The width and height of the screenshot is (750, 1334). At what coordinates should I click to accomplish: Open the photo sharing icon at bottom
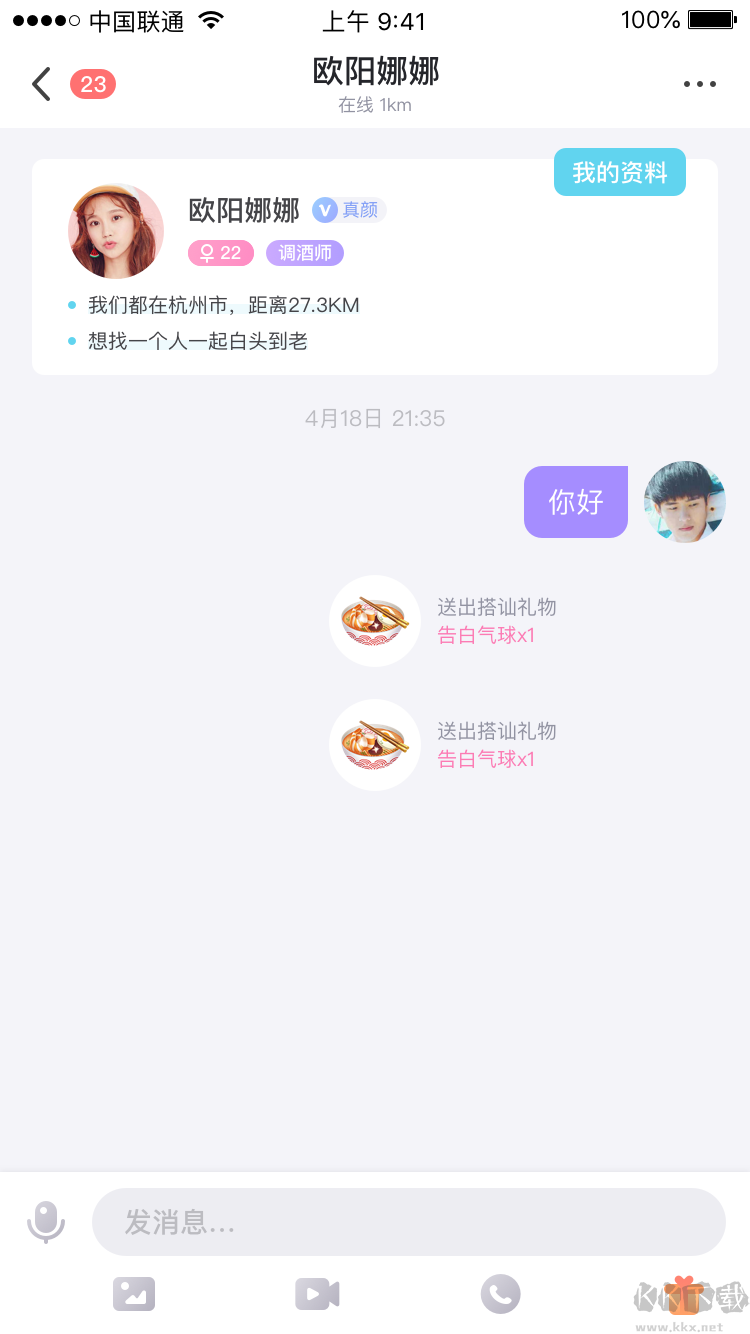pyautogui.click(x=134, y=1293)
